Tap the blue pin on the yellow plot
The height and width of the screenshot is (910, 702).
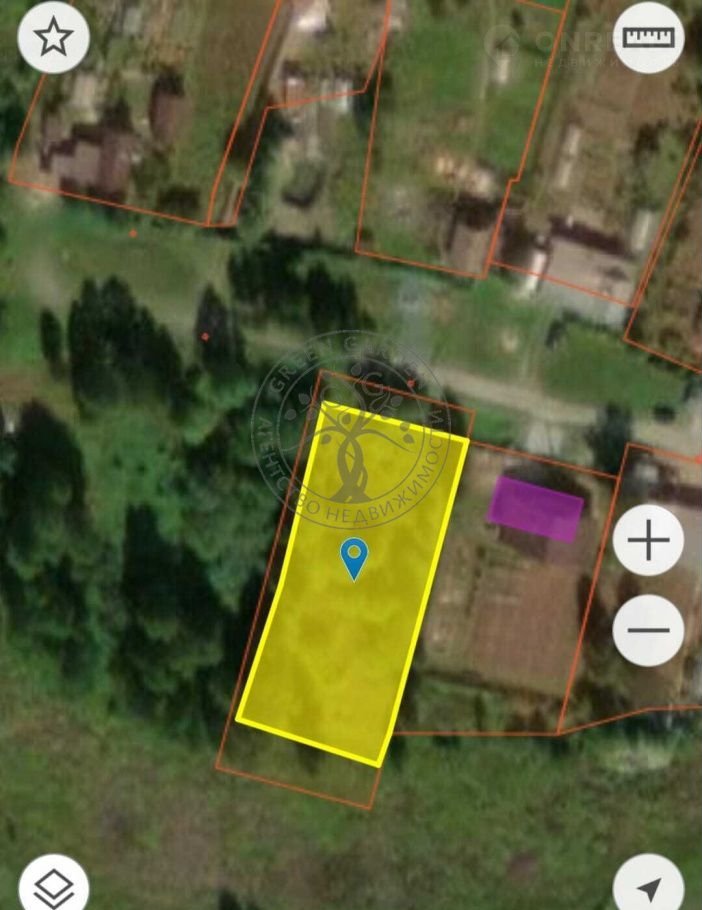pos(353,557)
